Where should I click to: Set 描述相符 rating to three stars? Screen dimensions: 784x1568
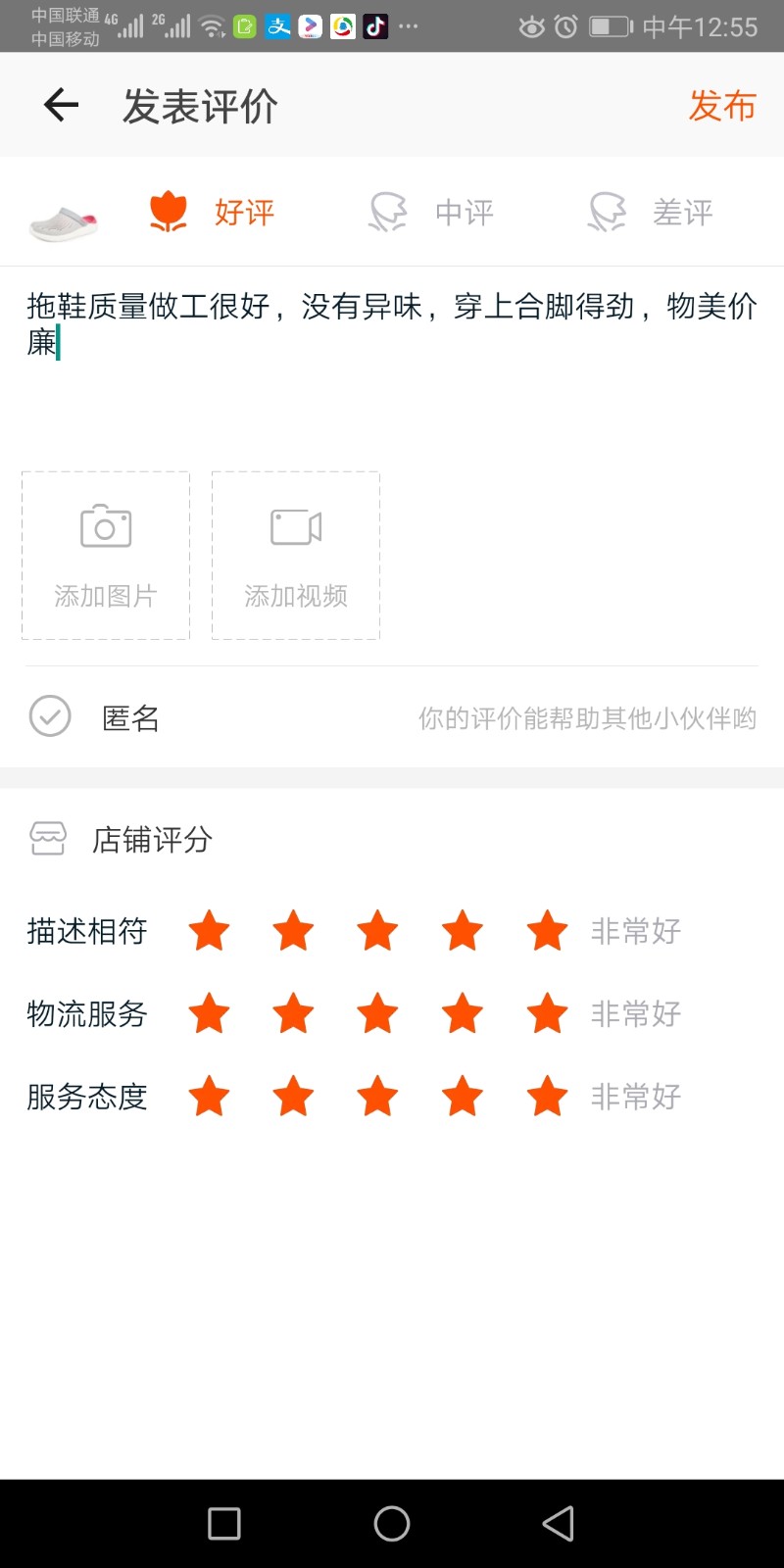click(x=377, y=931)
